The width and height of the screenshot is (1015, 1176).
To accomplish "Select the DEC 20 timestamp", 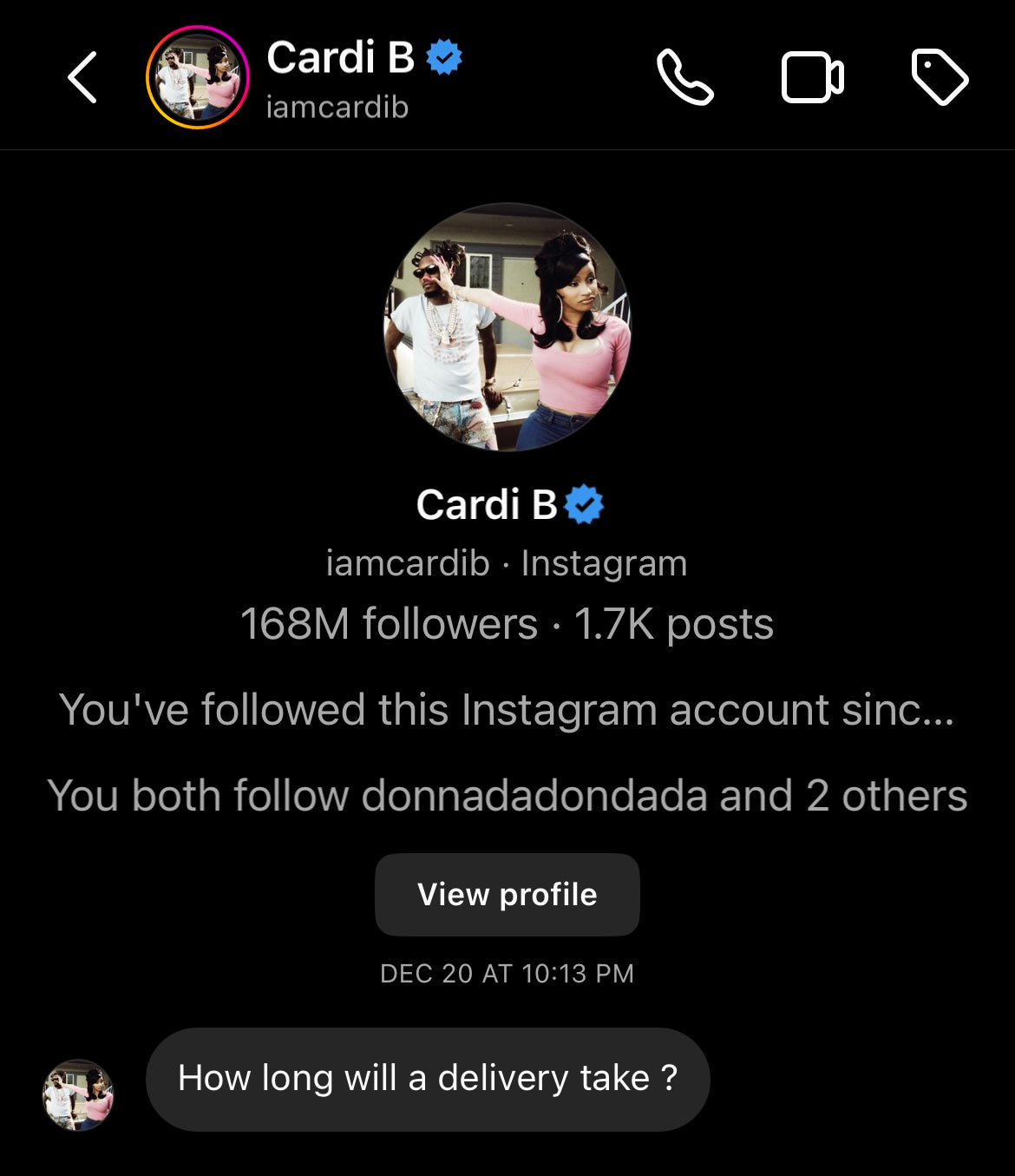I will (x=507, y=974).
